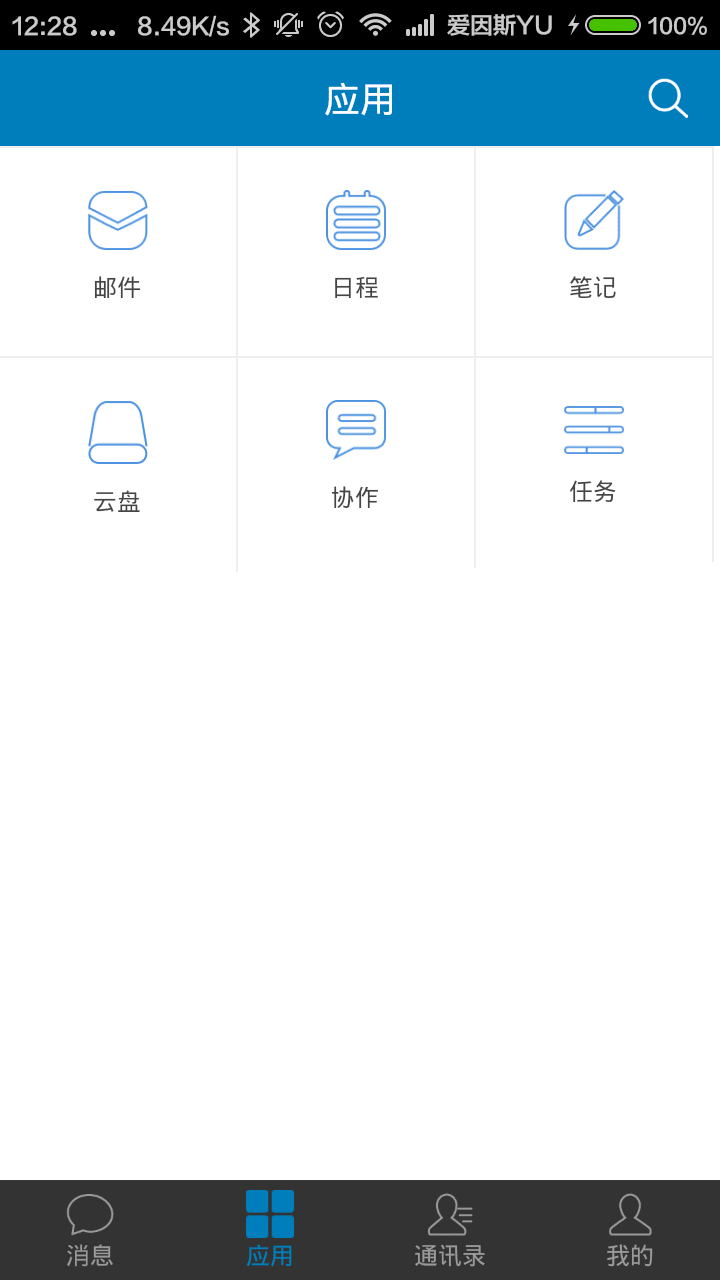Tap the blue grid icon above 应用

pyautogui.click(x=269, y=1212)
